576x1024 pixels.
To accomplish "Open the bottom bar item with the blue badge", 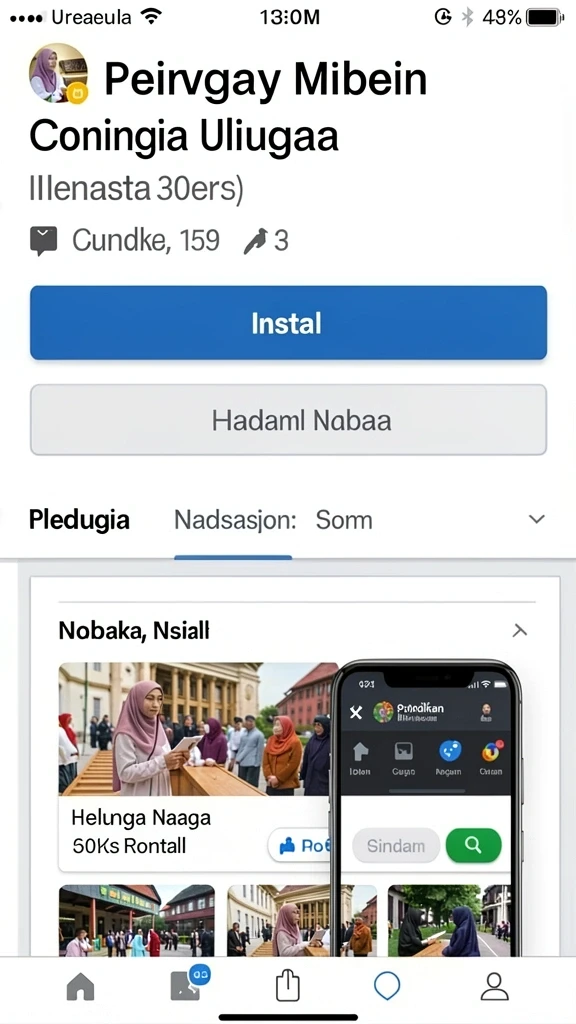I will point(187,985).
